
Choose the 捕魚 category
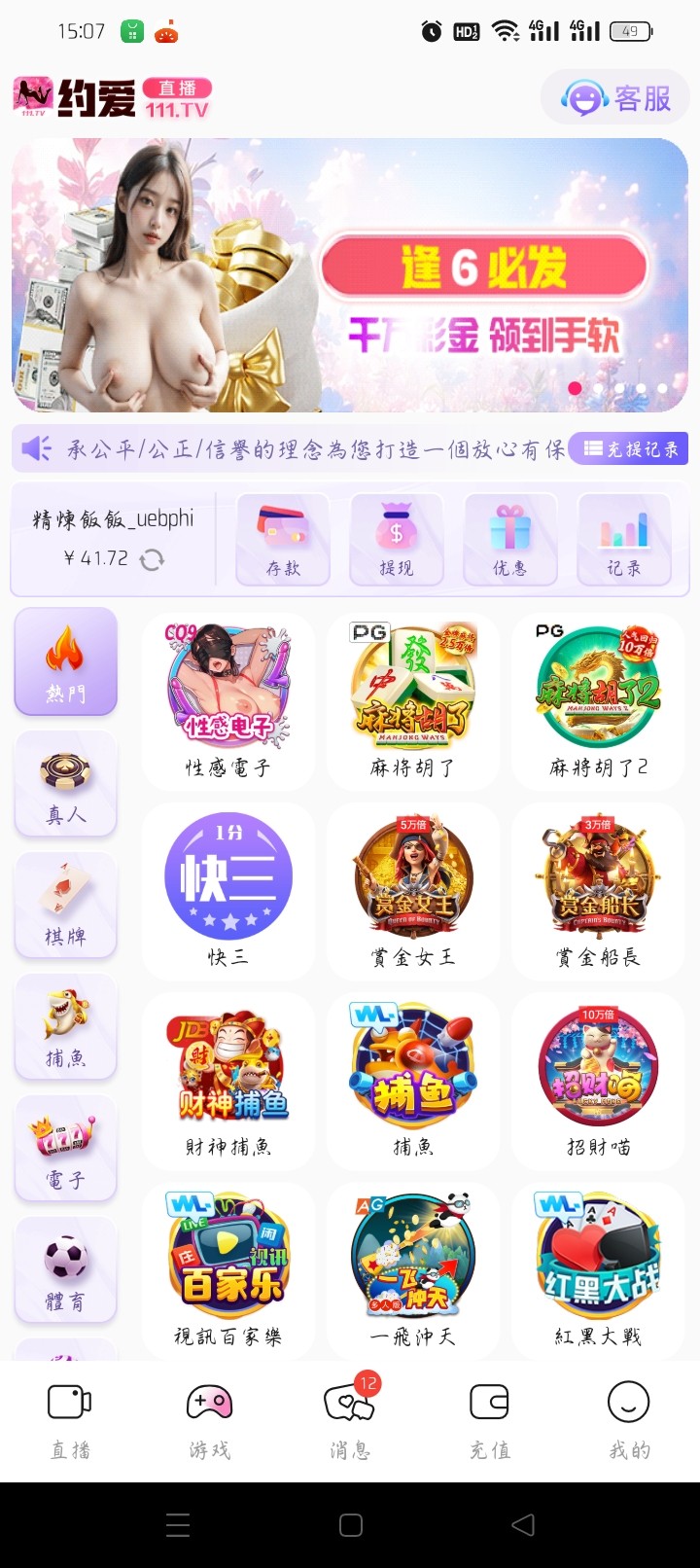click(x=65, y=1027)
